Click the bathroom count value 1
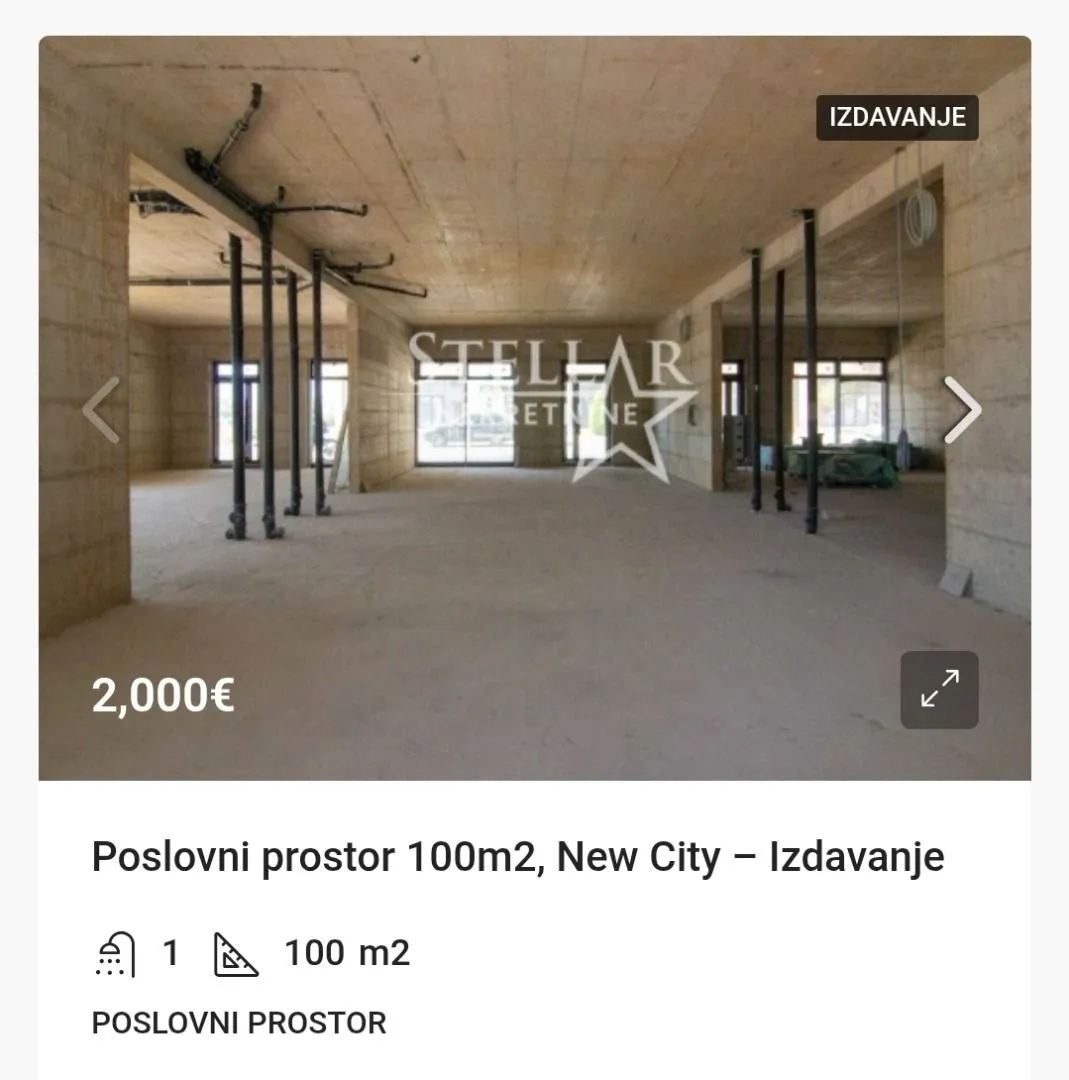Screen dimensions: 1069x1080 click(x=168, y=953)
